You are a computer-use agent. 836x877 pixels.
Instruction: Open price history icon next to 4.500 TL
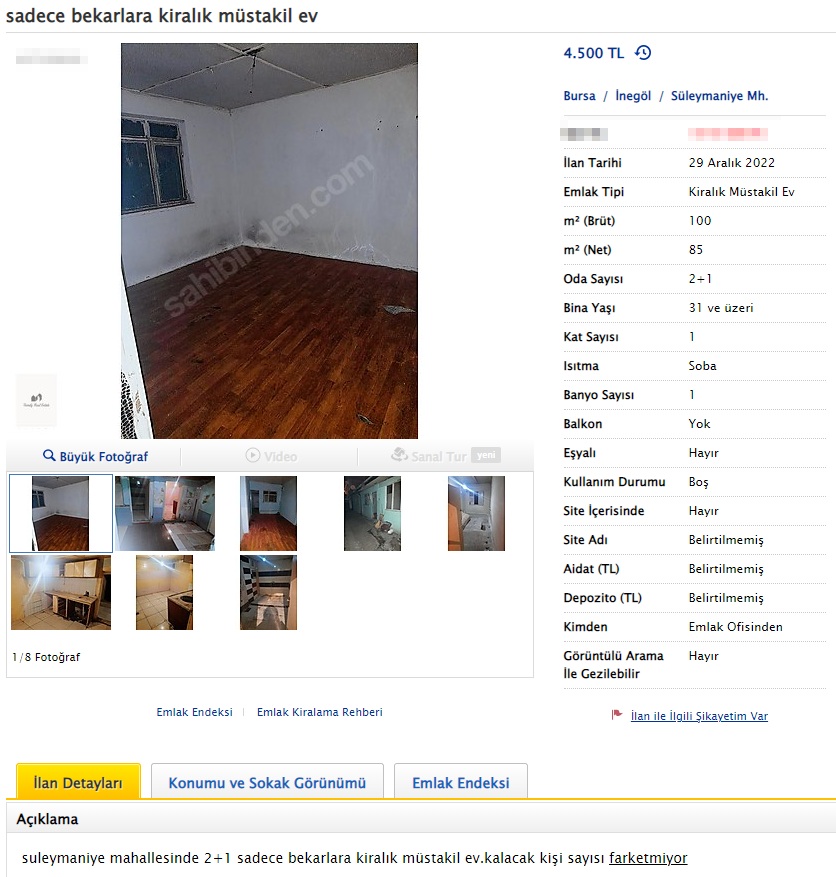click(x=643, y=53)
